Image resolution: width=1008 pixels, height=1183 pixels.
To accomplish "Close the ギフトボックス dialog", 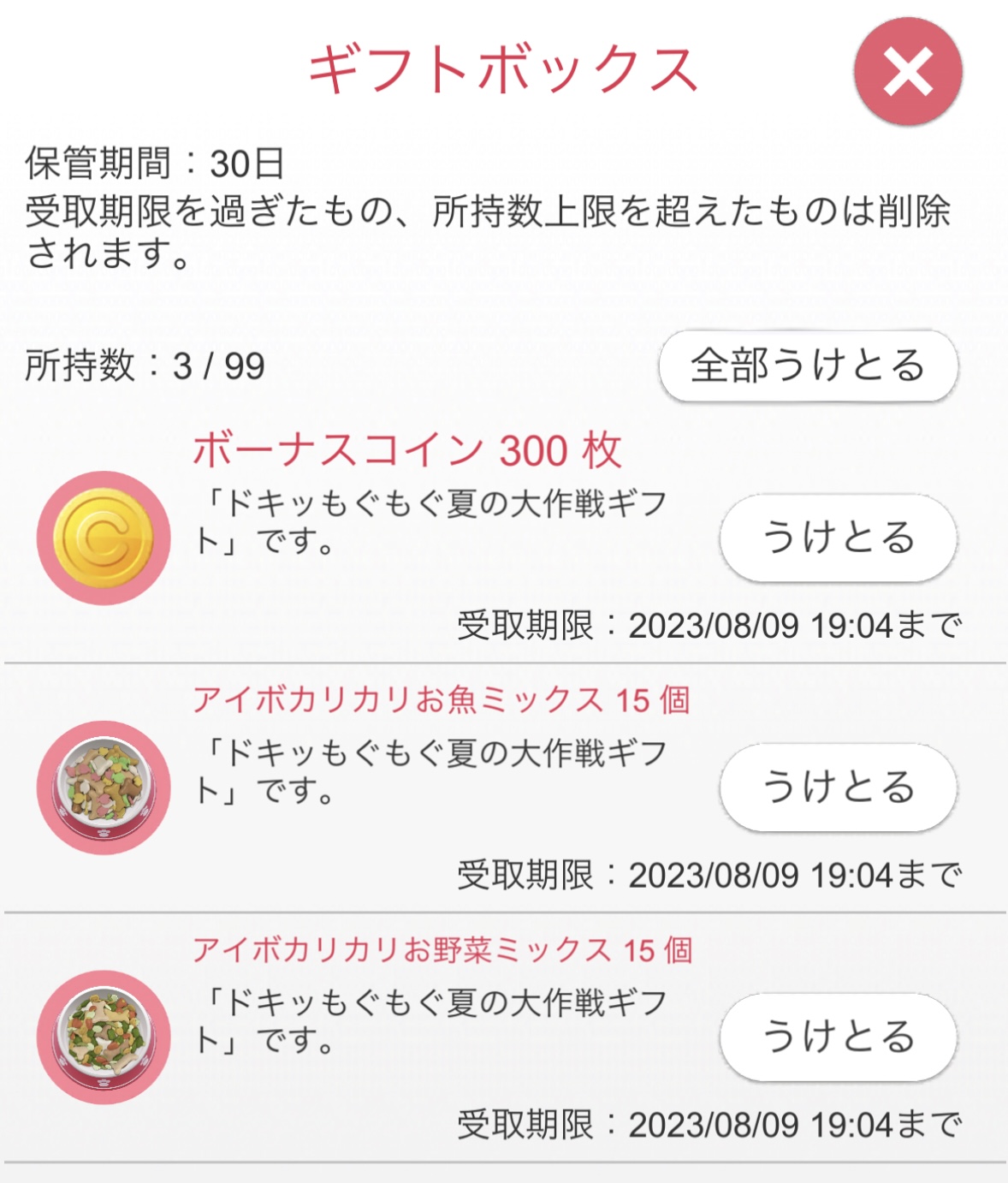I will pos(908,72).
